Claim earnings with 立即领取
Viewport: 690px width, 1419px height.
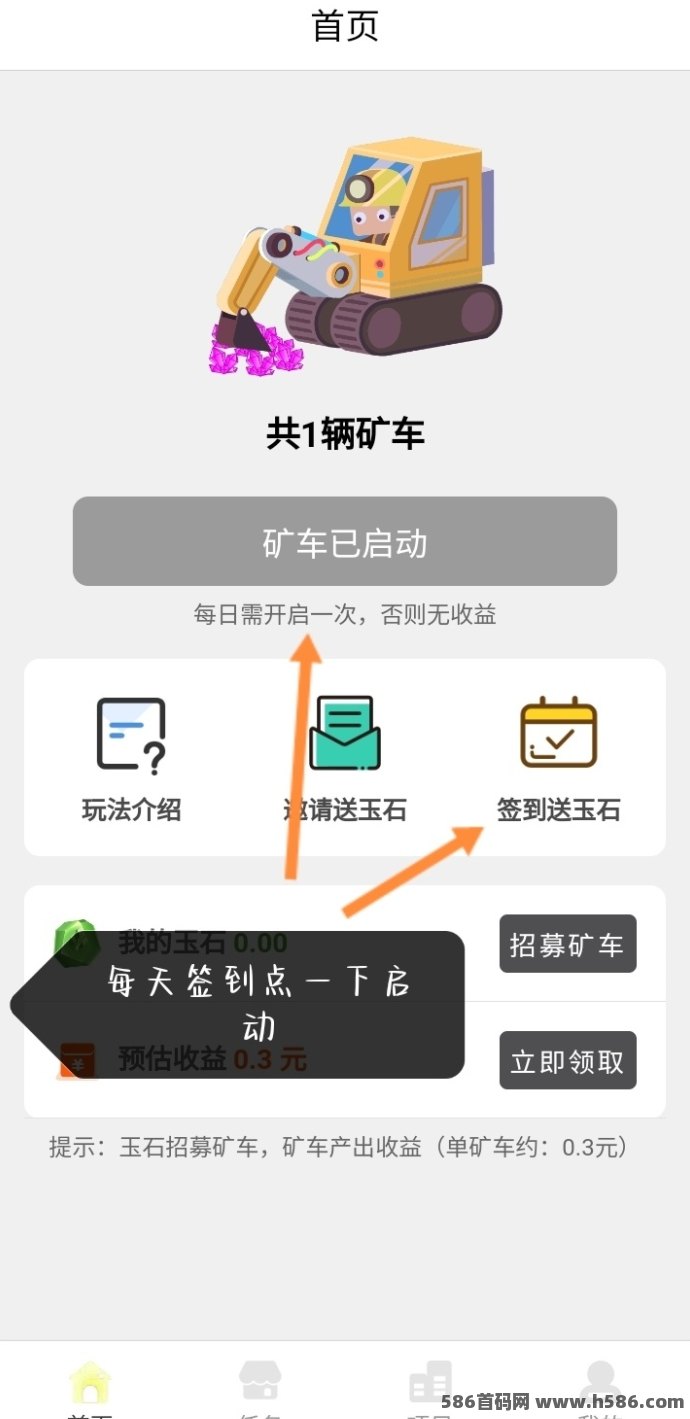click(567, 1061)
